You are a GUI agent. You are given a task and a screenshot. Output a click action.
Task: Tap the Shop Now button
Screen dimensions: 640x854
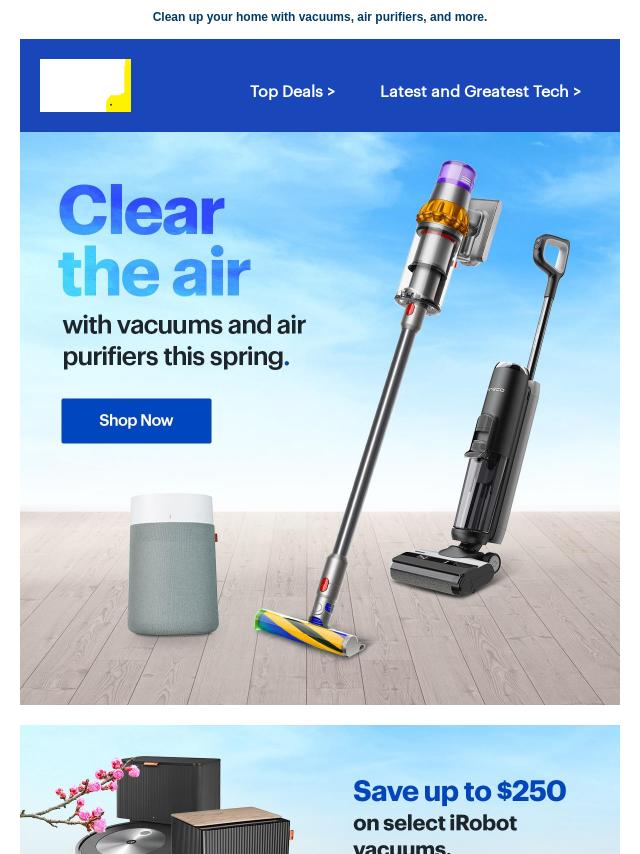(136, 421)
